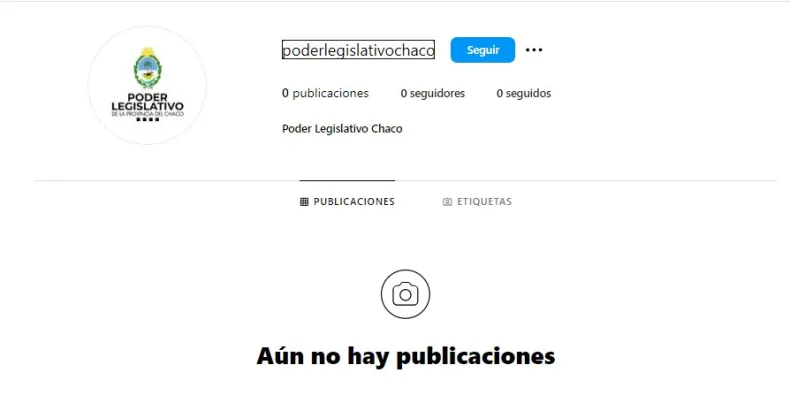Open the three-dot options menu
The height and width of the screenshot is (403, 790).
[534, 50]
